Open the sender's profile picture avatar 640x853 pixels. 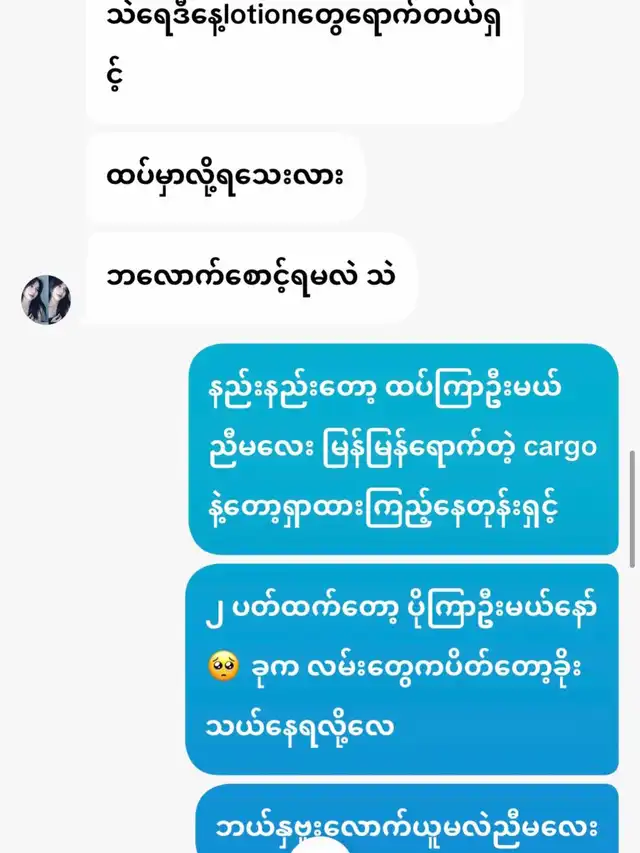point(46,299)
